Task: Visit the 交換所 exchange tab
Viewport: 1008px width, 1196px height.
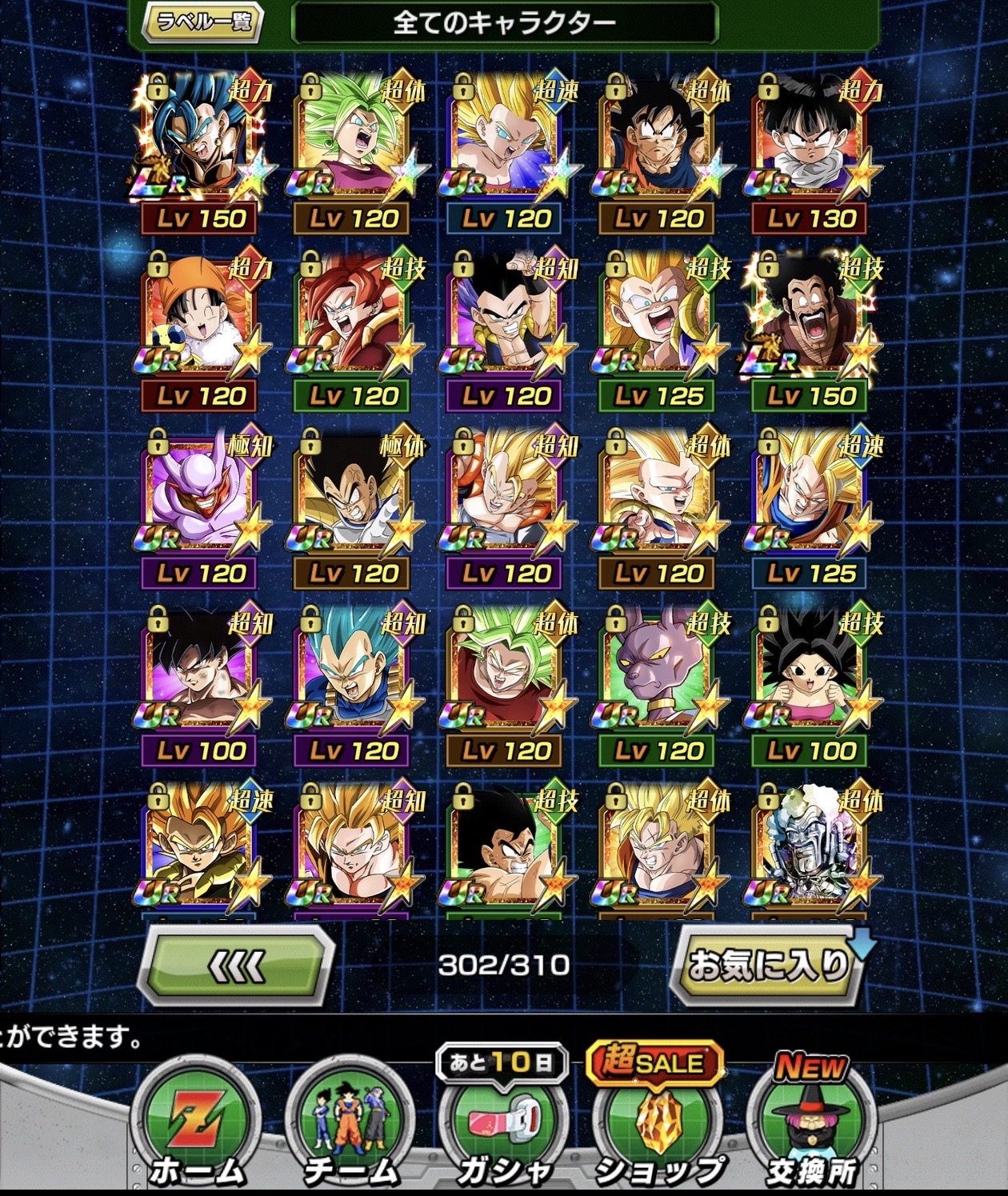Action: point(810,1128)
